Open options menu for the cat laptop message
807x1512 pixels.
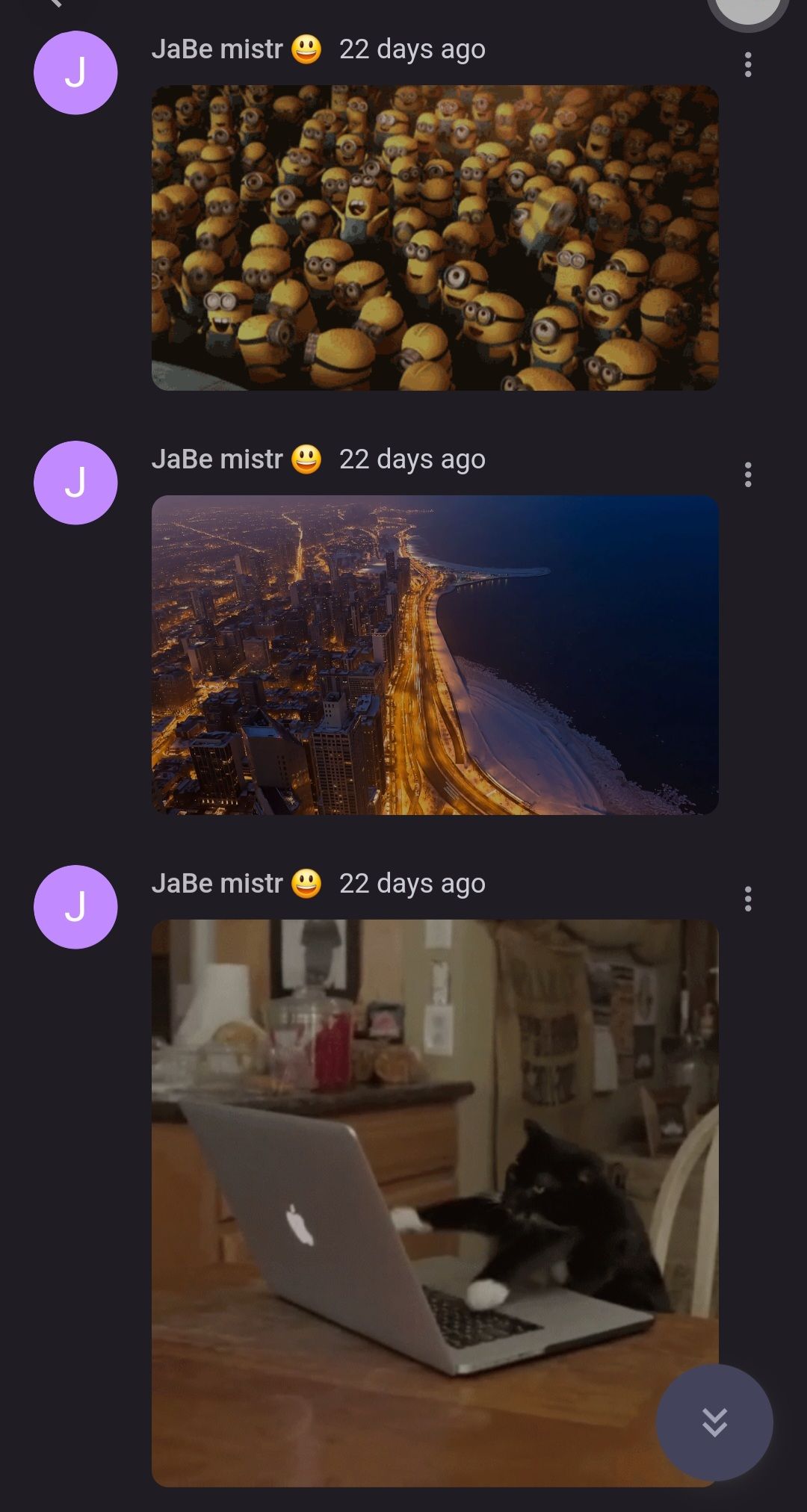point(747,899)
